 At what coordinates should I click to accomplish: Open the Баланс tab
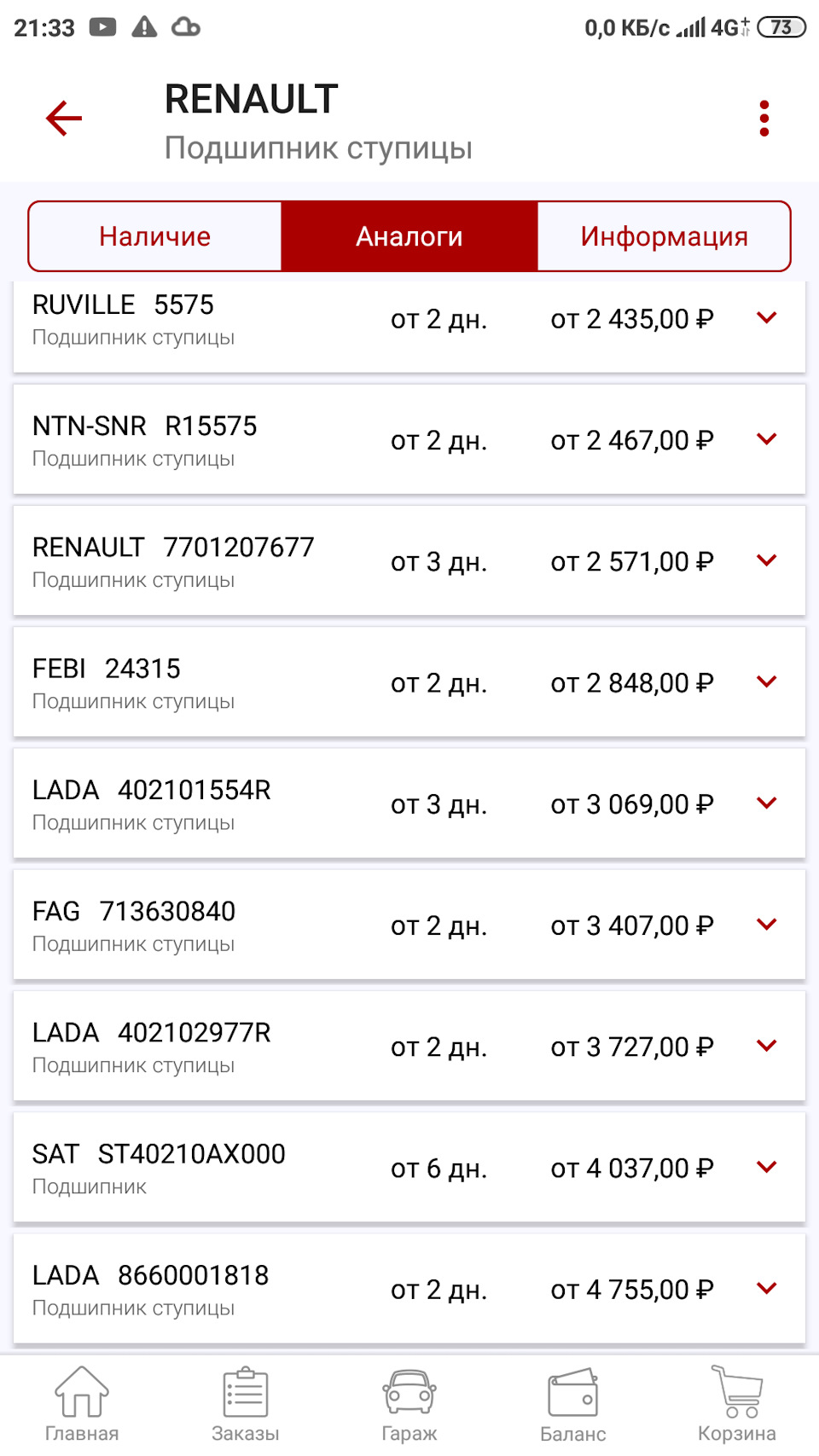(573, 1405)
